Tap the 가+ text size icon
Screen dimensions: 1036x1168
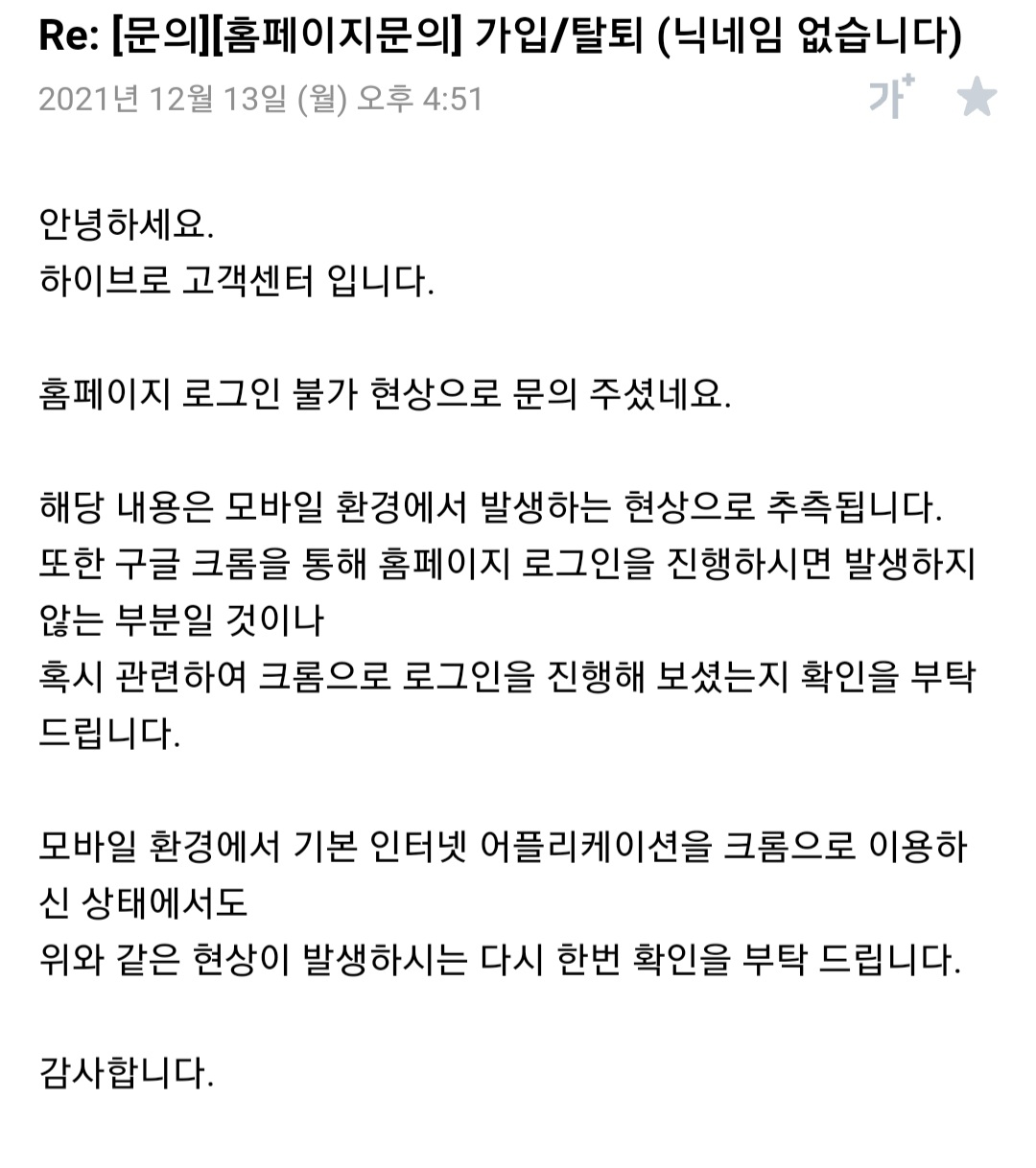pyautogui.click(x=891, y=97)
